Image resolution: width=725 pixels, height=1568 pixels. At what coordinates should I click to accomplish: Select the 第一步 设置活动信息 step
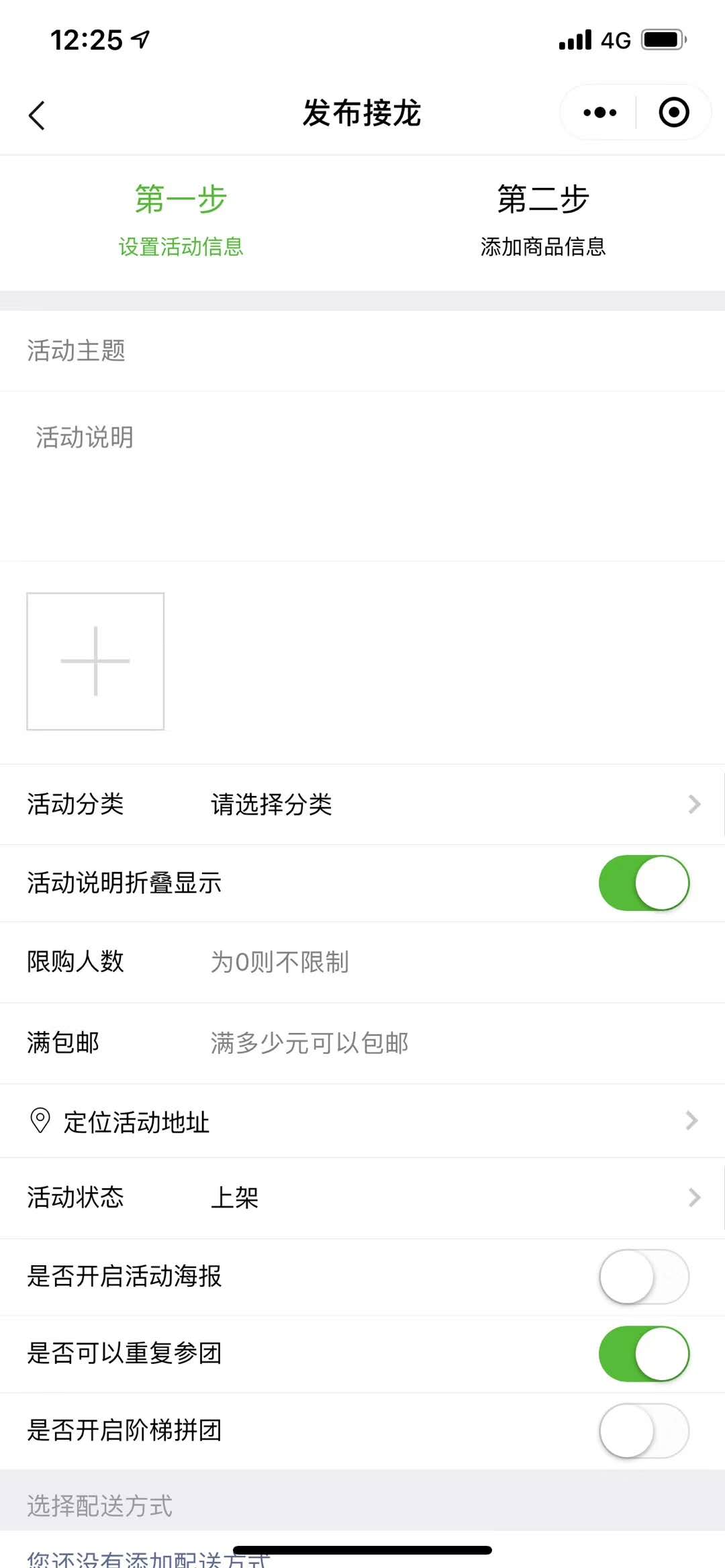[181, 219]
